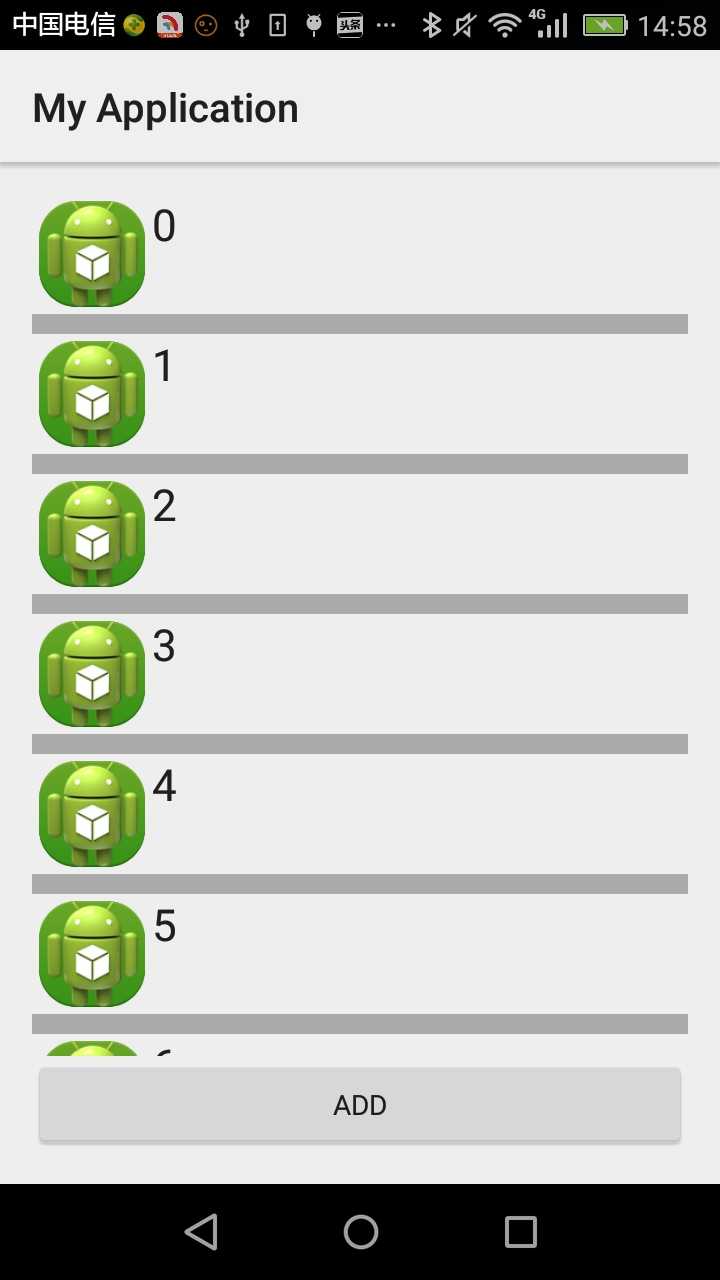Choose the row numbered 3

tap(360, 673)
